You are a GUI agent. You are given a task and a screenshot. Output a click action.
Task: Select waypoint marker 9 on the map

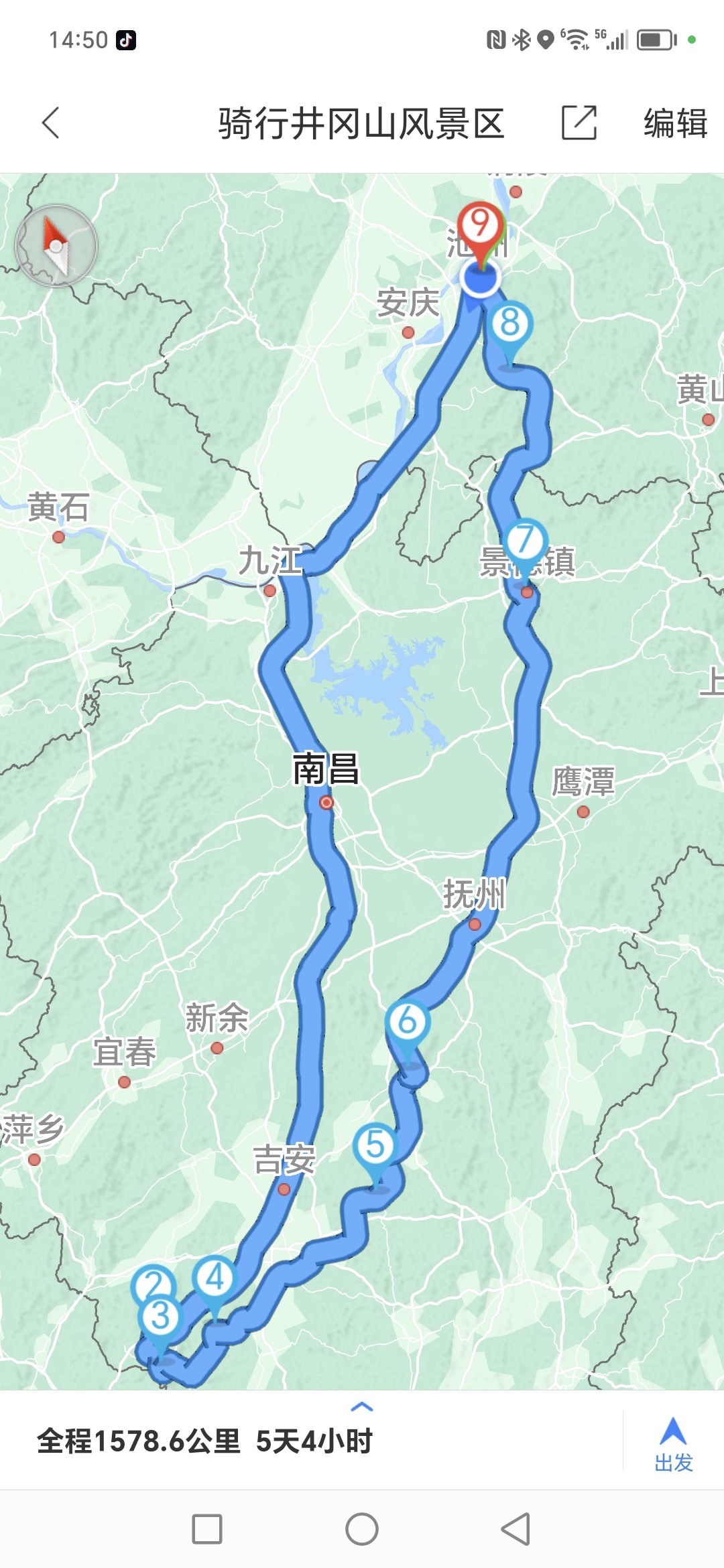480,226
